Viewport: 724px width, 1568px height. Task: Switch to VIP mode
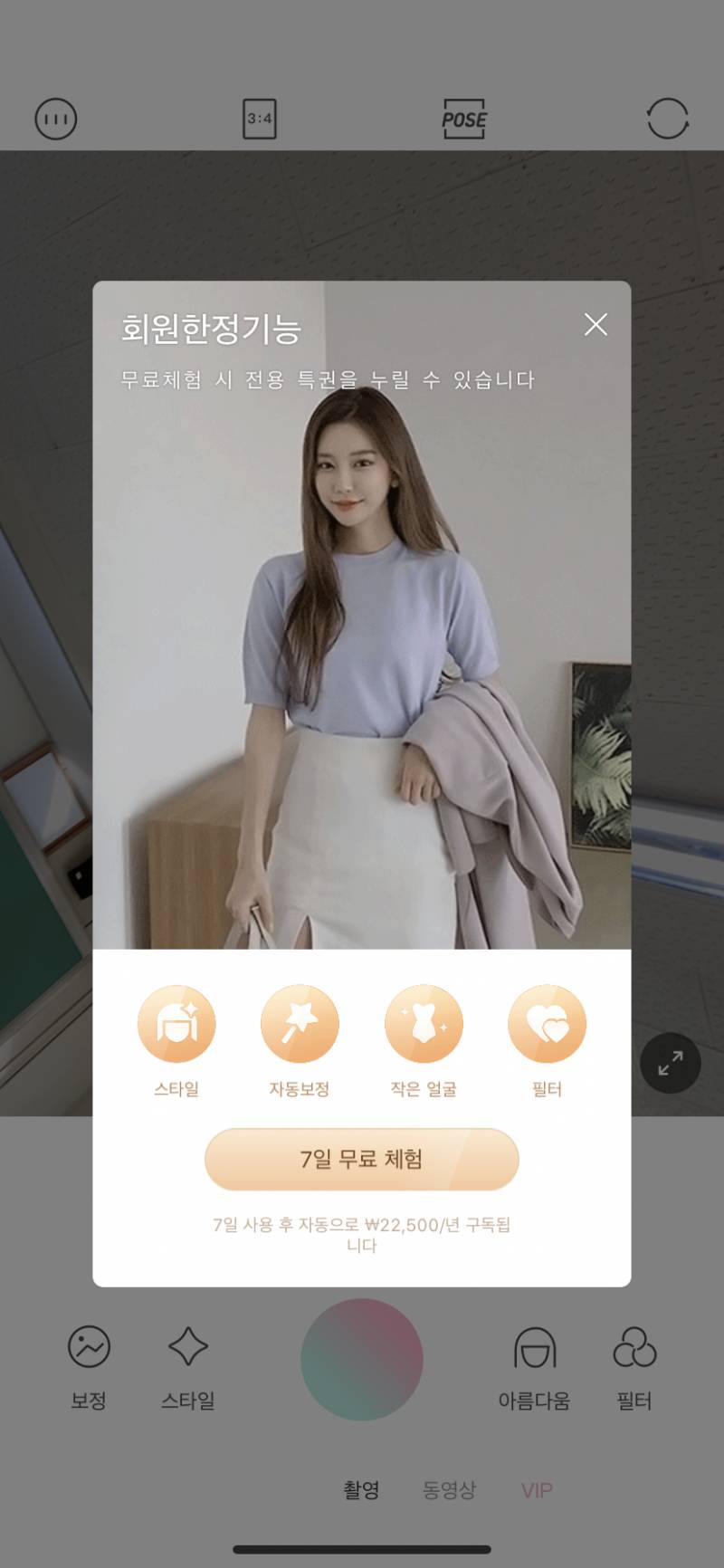click(537, 1489)
